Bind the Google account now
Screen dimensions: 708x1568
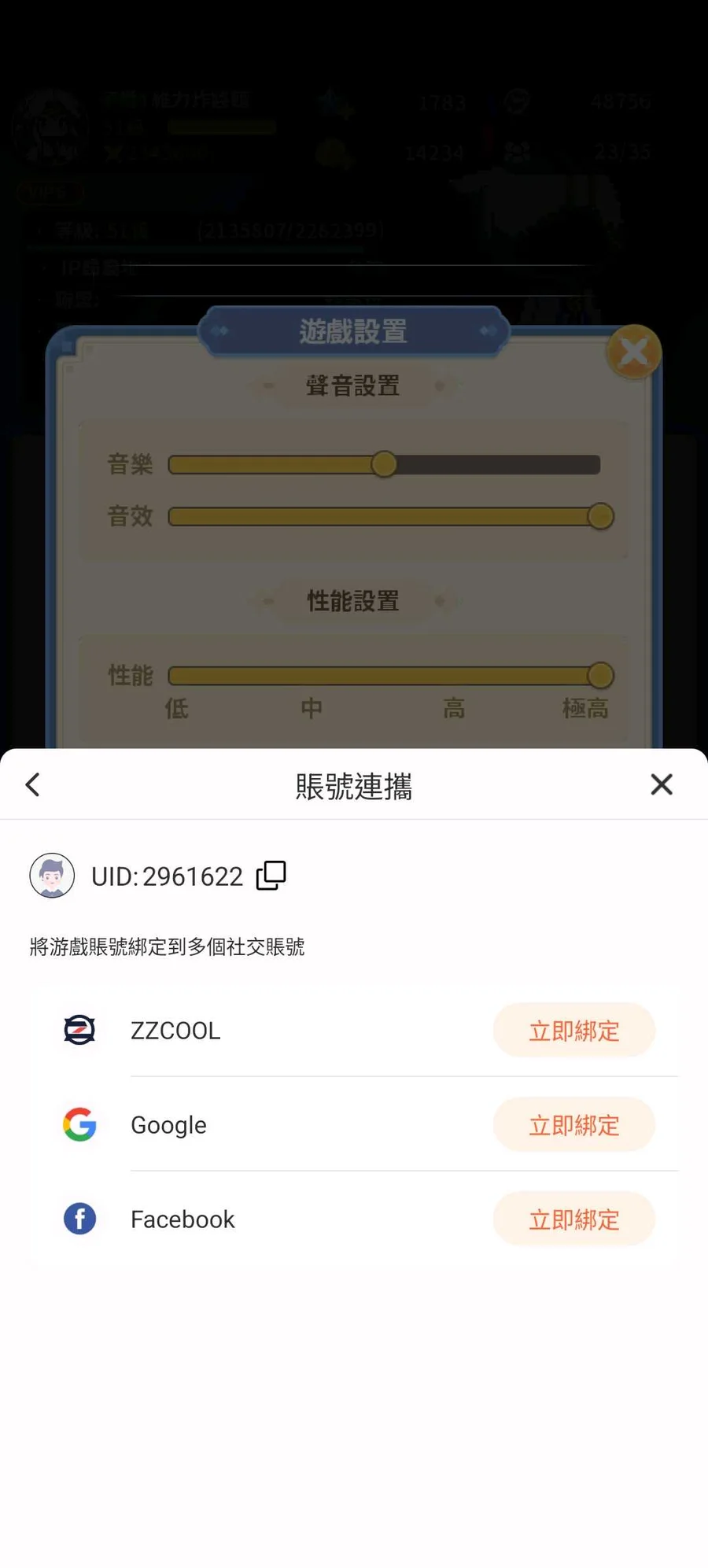click(573, 1125)
